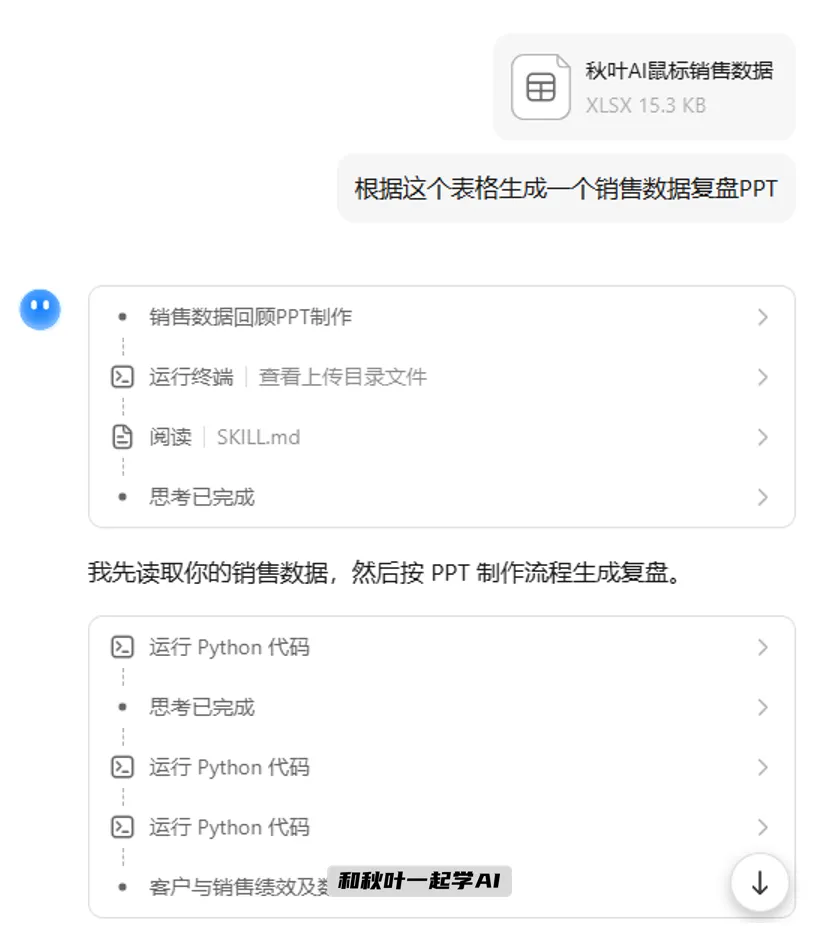
Task: Expand the 运行终端 查看上传目录文件 step
Action: (x=442, y=377)
